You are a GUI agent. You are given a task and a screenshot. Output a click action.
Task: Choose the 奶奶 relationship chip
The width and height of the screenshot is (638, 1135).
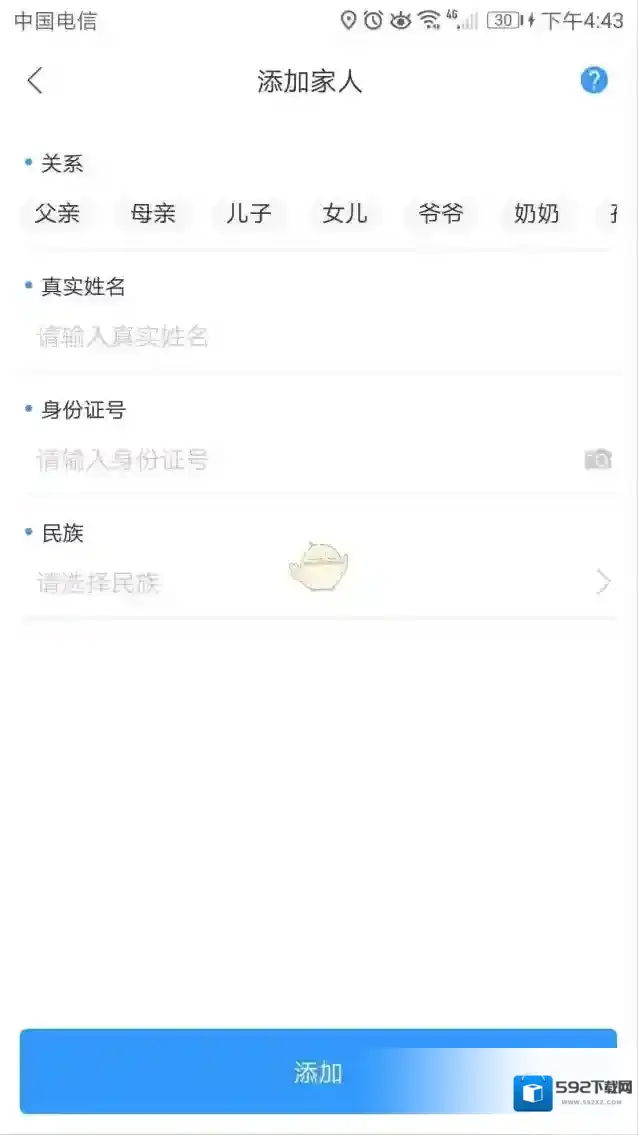[537, 213]
